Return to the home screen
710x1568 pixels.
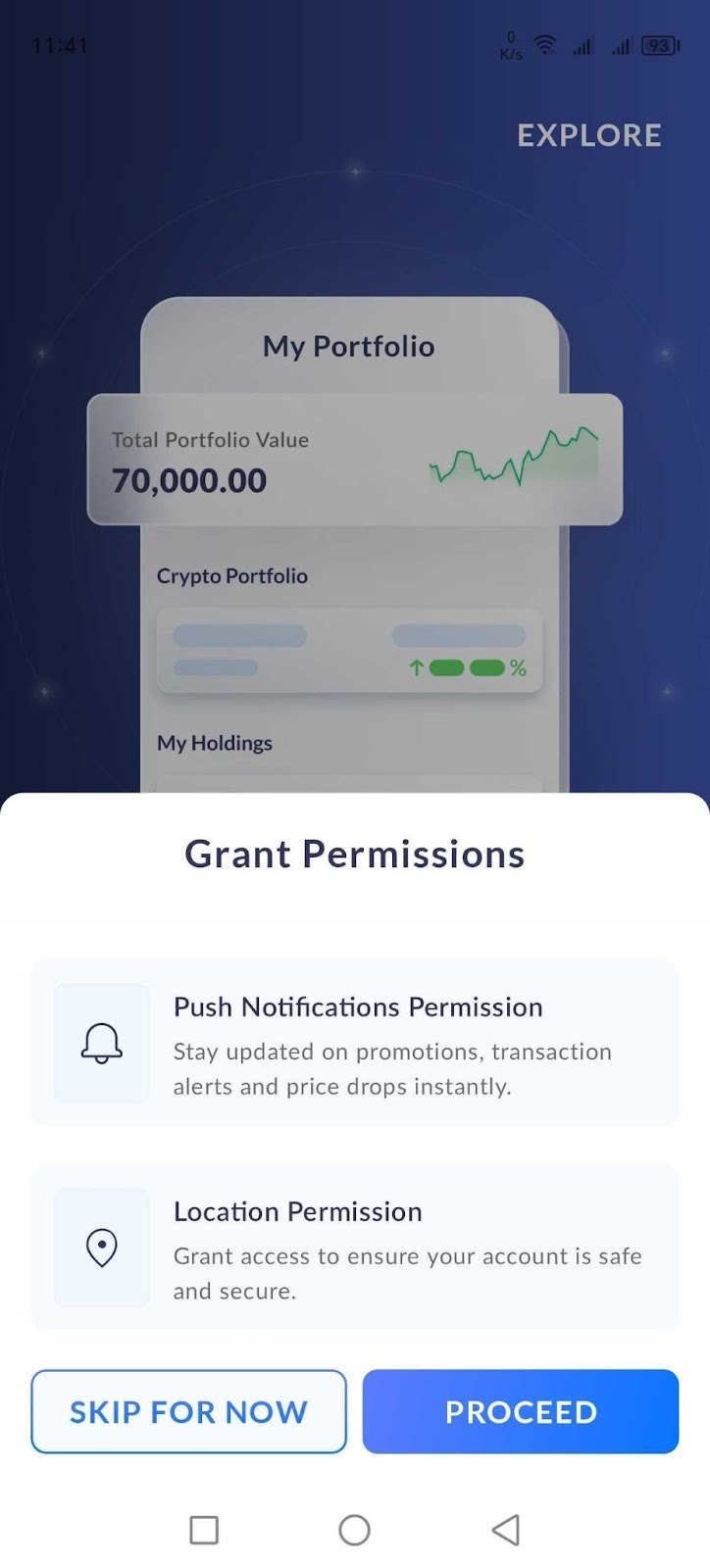(x=354, y=1530)
